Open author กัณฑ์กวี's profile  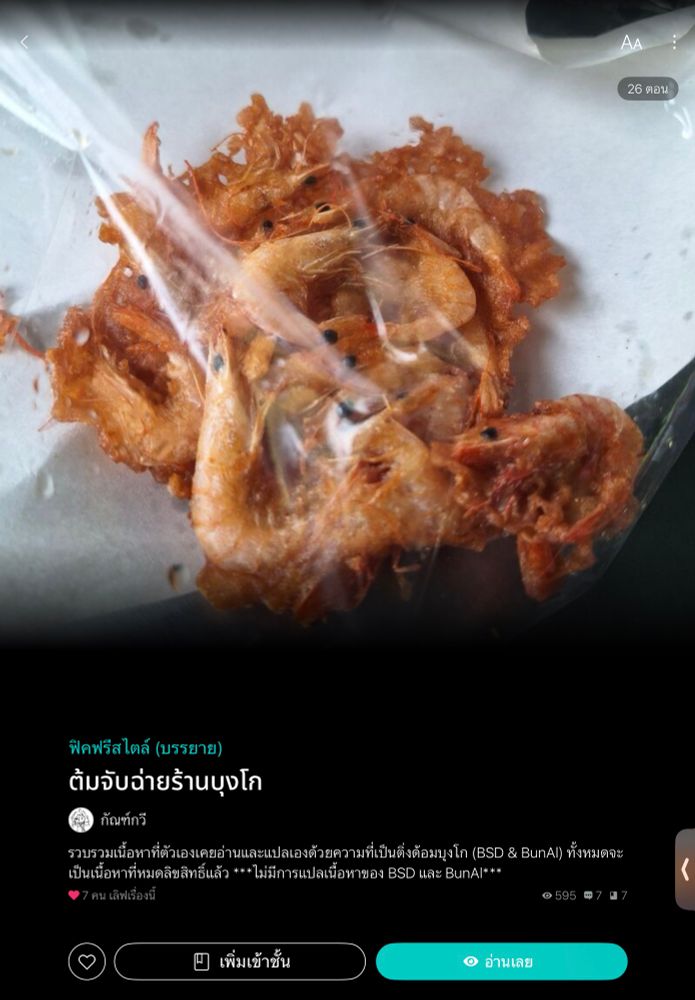[107, 820]
